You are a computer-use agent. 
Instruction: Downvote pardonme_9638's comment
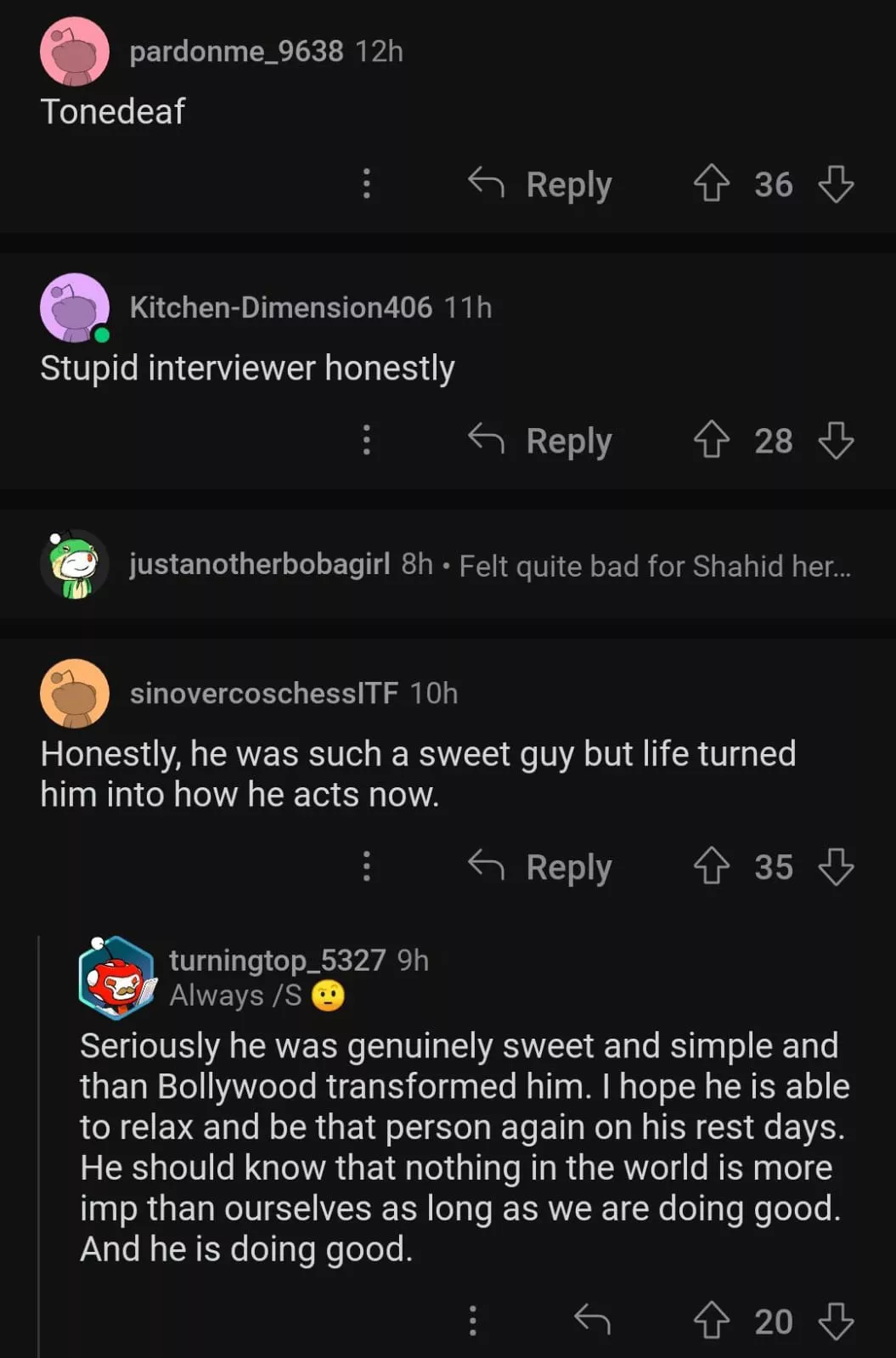(x=836, y=184)
